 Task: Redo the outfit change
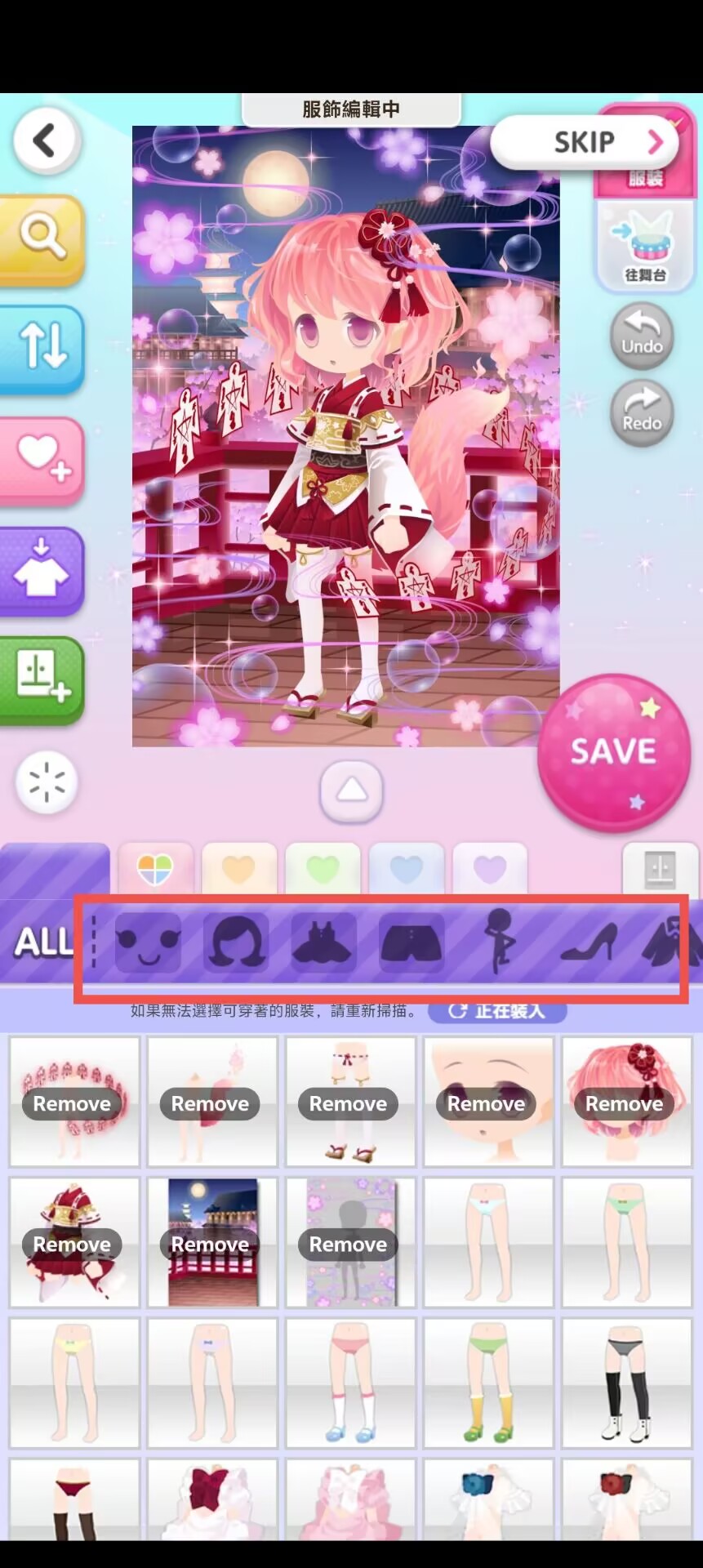pos(642,413)
